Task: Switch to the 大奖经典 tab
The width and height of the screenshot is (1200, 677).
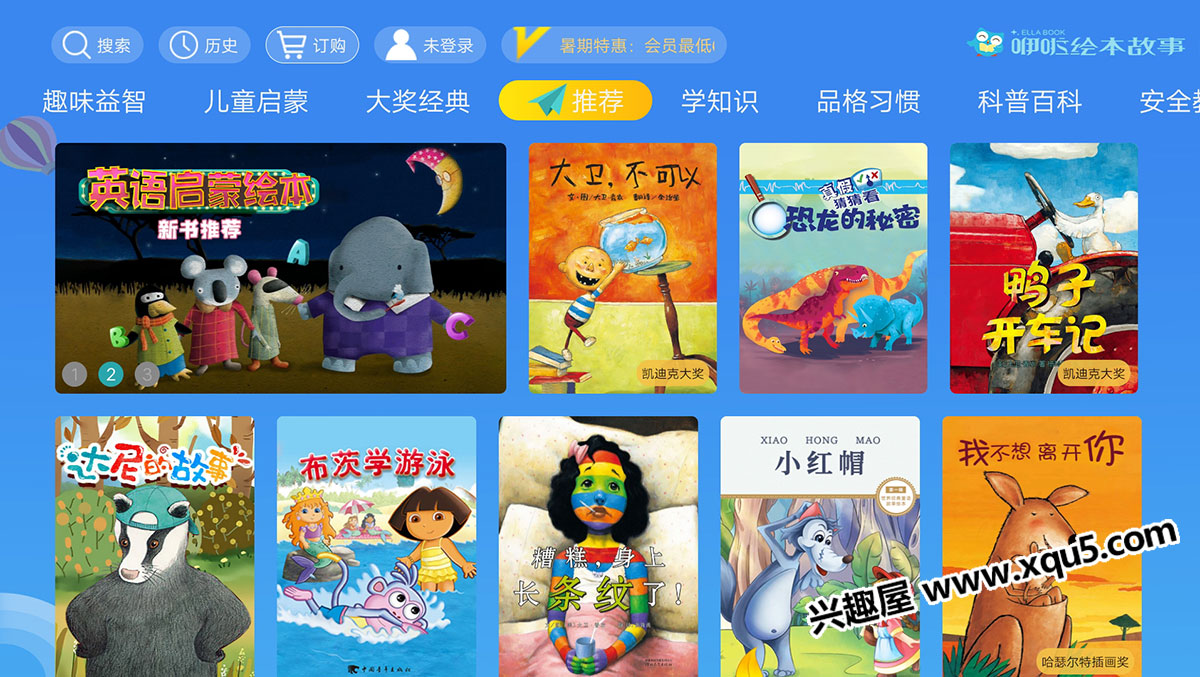Action: coord(417,101)
